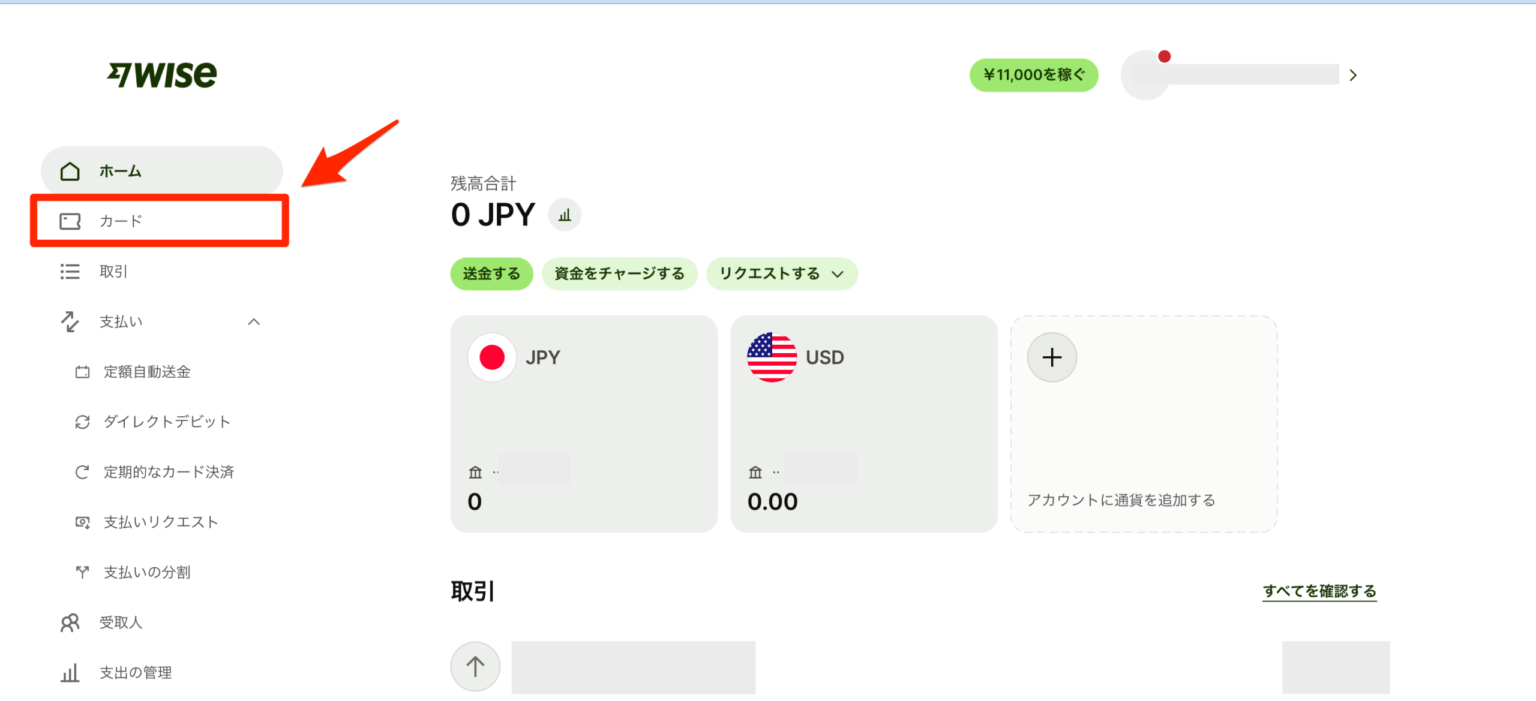Viewport: 1536px width, 701px height.
Task: Open the カード menu item
Action: click(x=160, y=221)
